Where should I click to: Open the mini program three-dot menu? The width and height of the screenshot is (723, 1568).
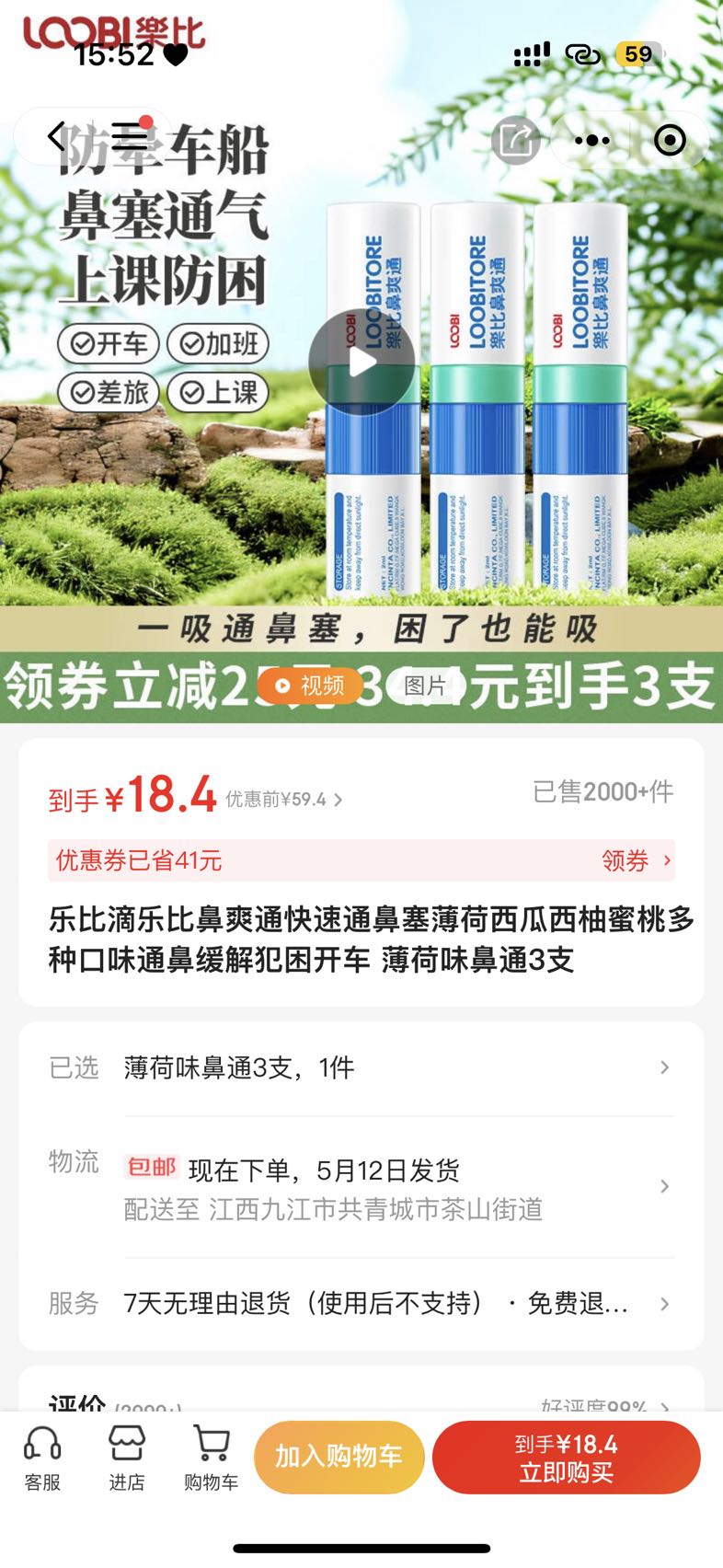point(591,141)
